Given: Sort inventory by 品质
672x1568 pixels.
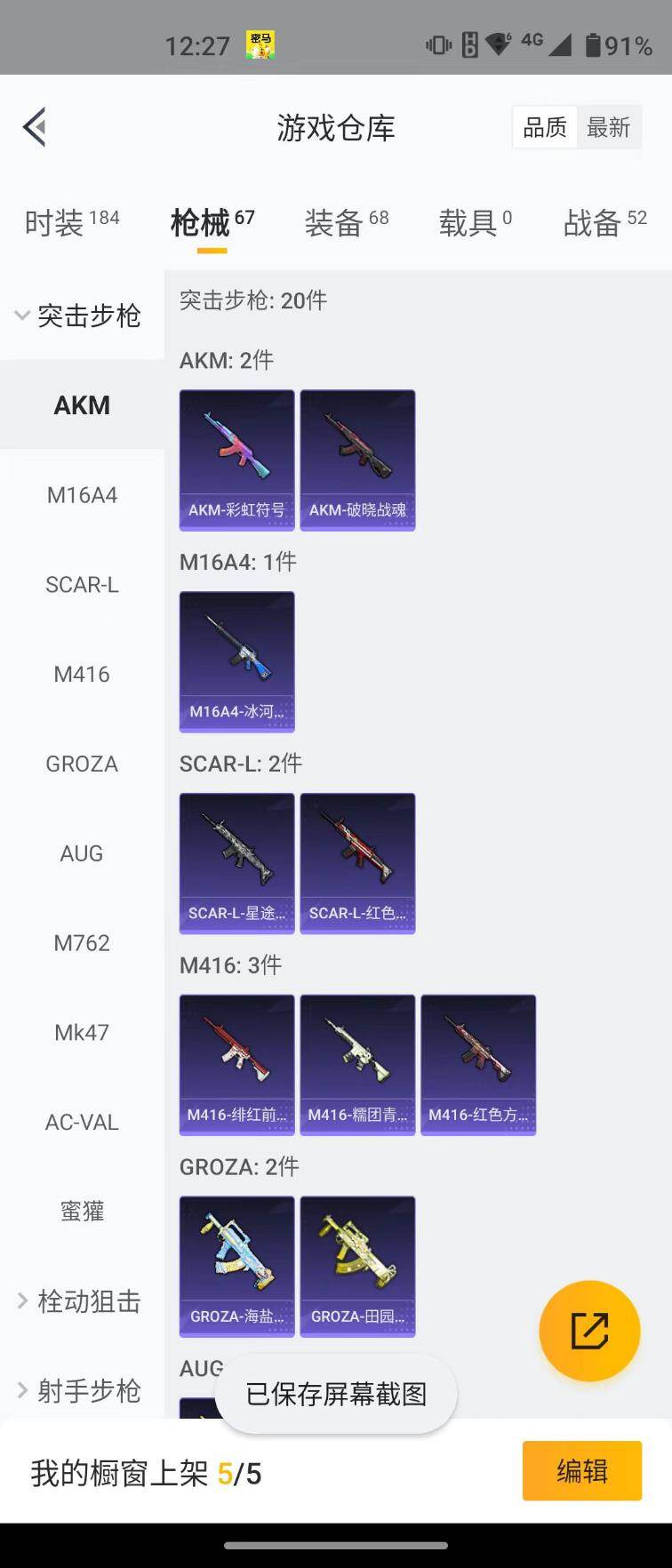Looking at the screenshot, I should click(x=545, y=128).
